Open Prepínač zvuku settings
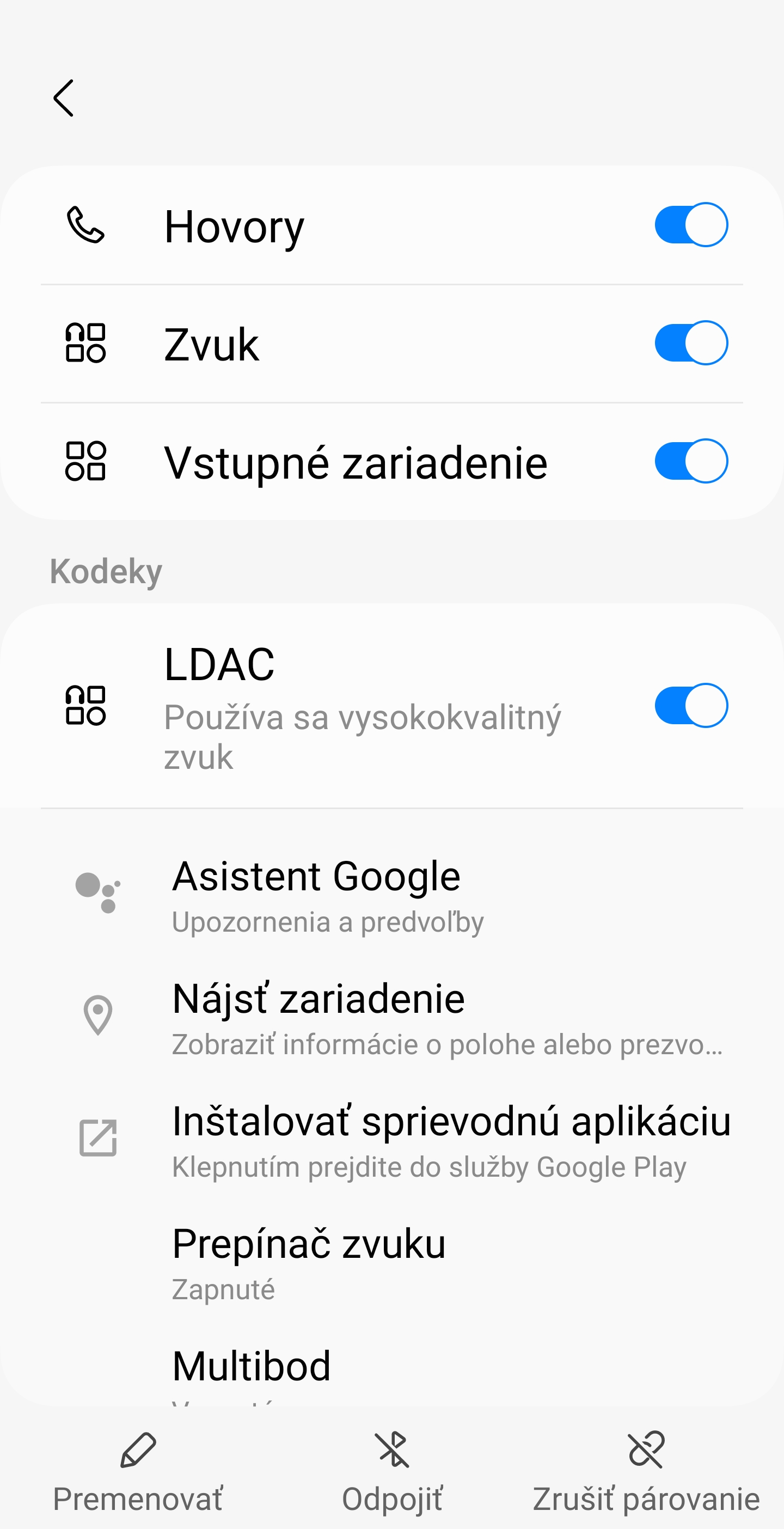The height and width of the screenshot is (1529, 784). pos(391,1262)
